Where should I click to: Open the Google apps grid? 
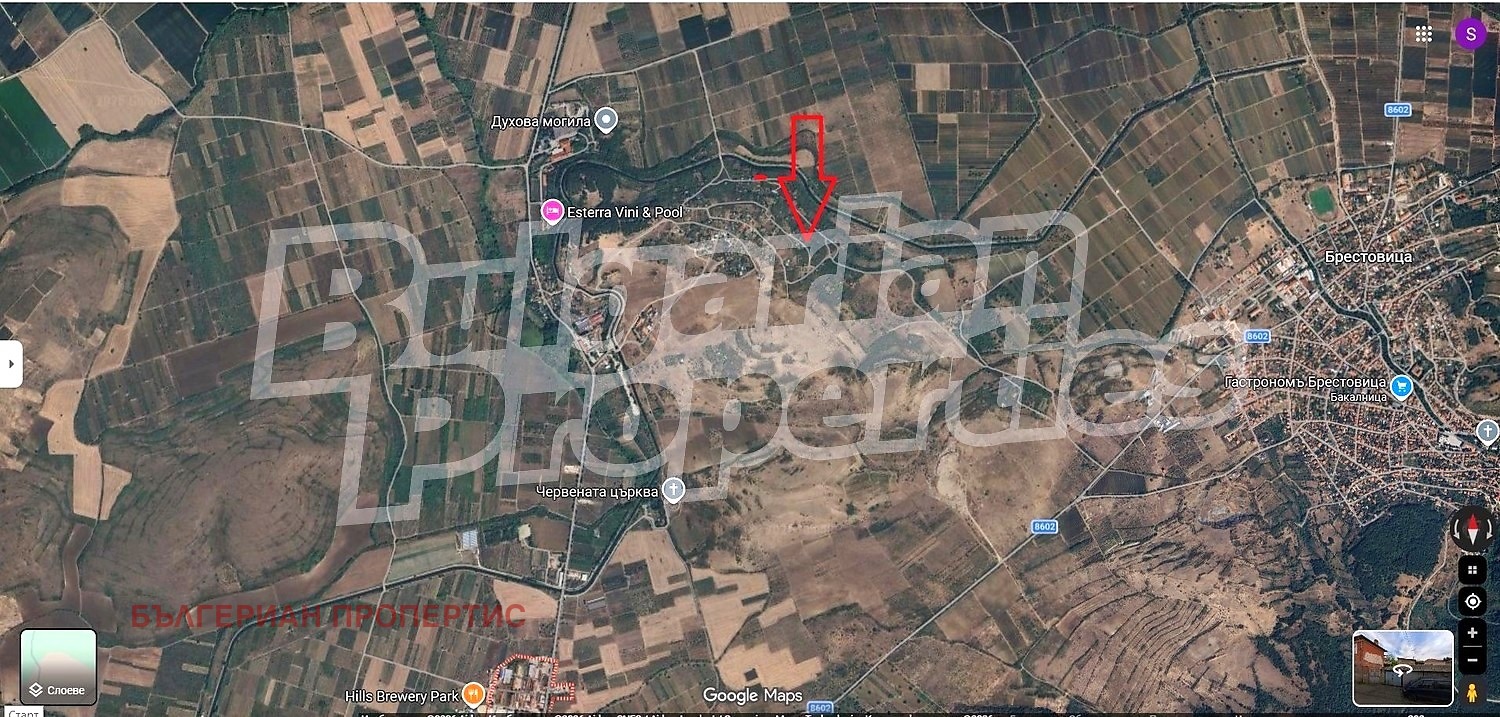(1424, 34)
